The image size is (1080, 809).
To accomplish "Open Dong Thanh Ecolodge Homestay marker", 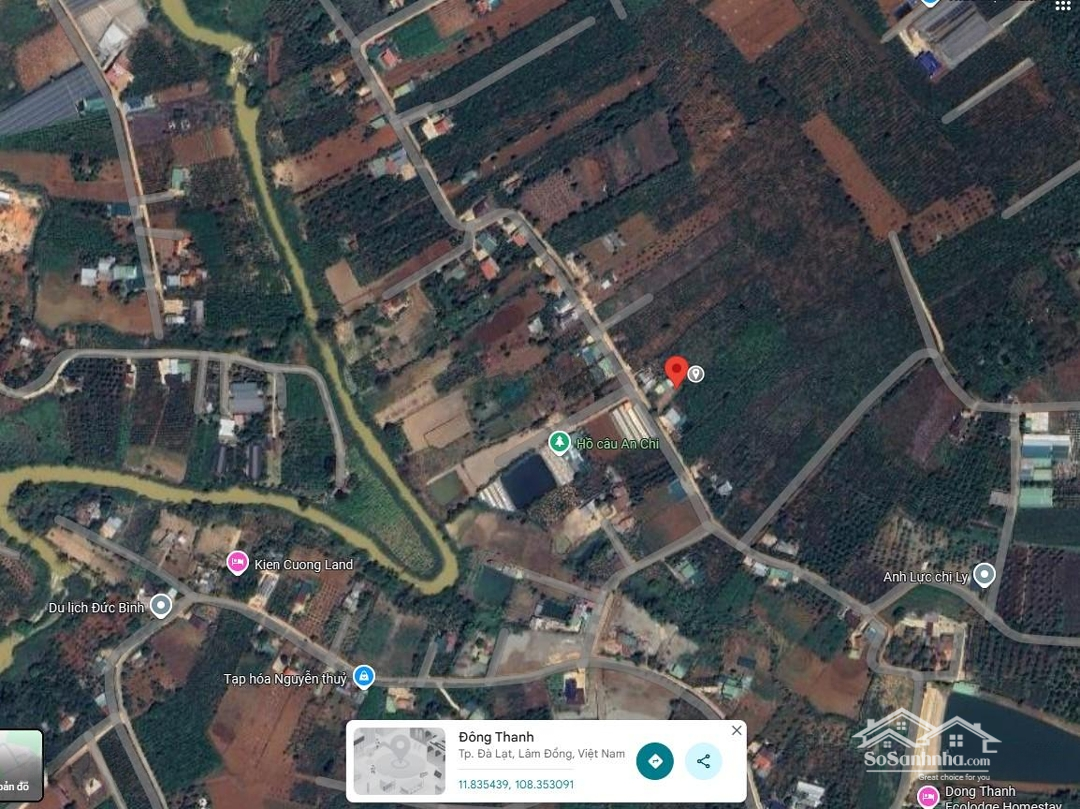I will click(928, 797).
